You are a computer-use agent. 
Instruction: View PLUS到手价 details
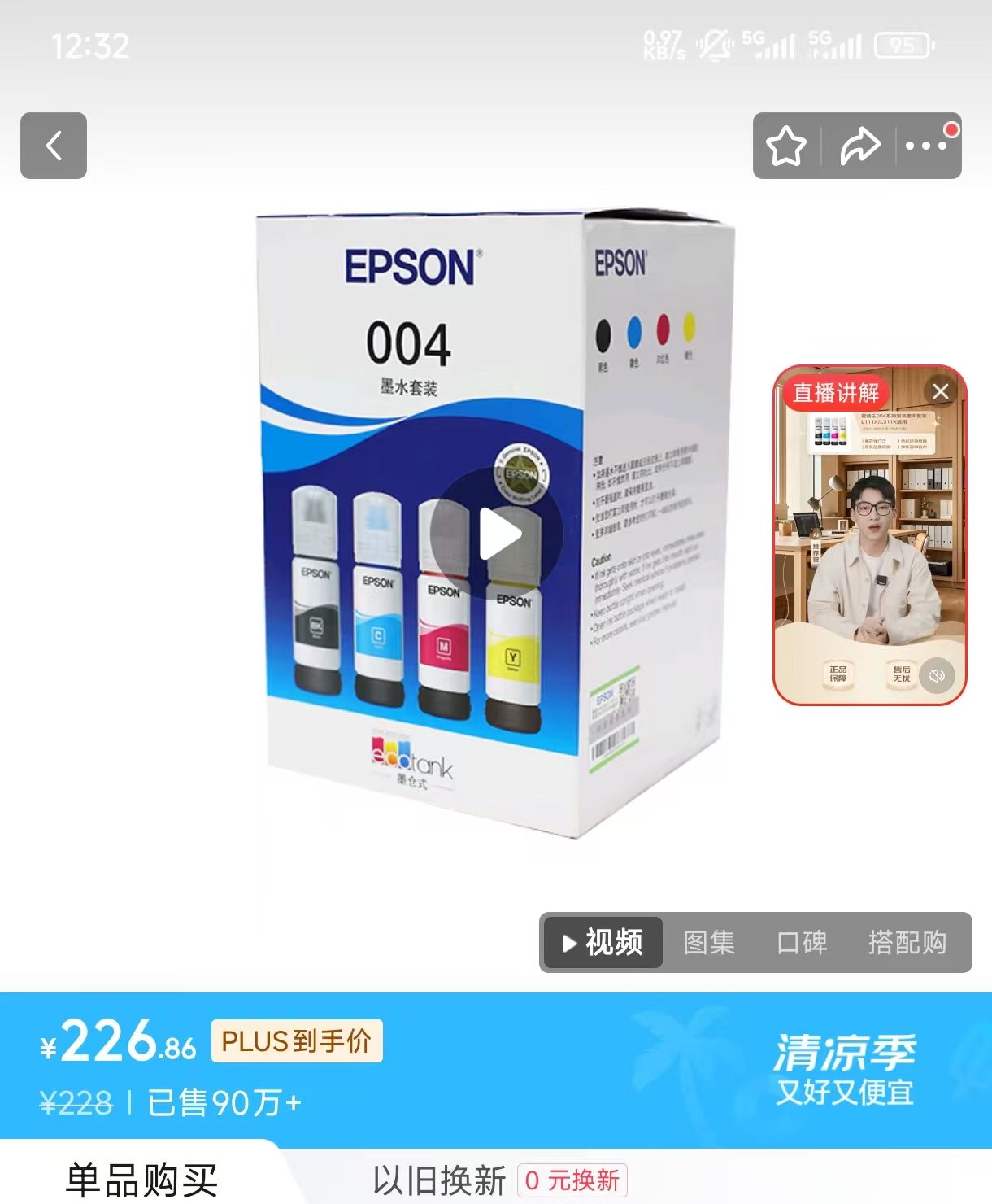tap(297, 1041)
